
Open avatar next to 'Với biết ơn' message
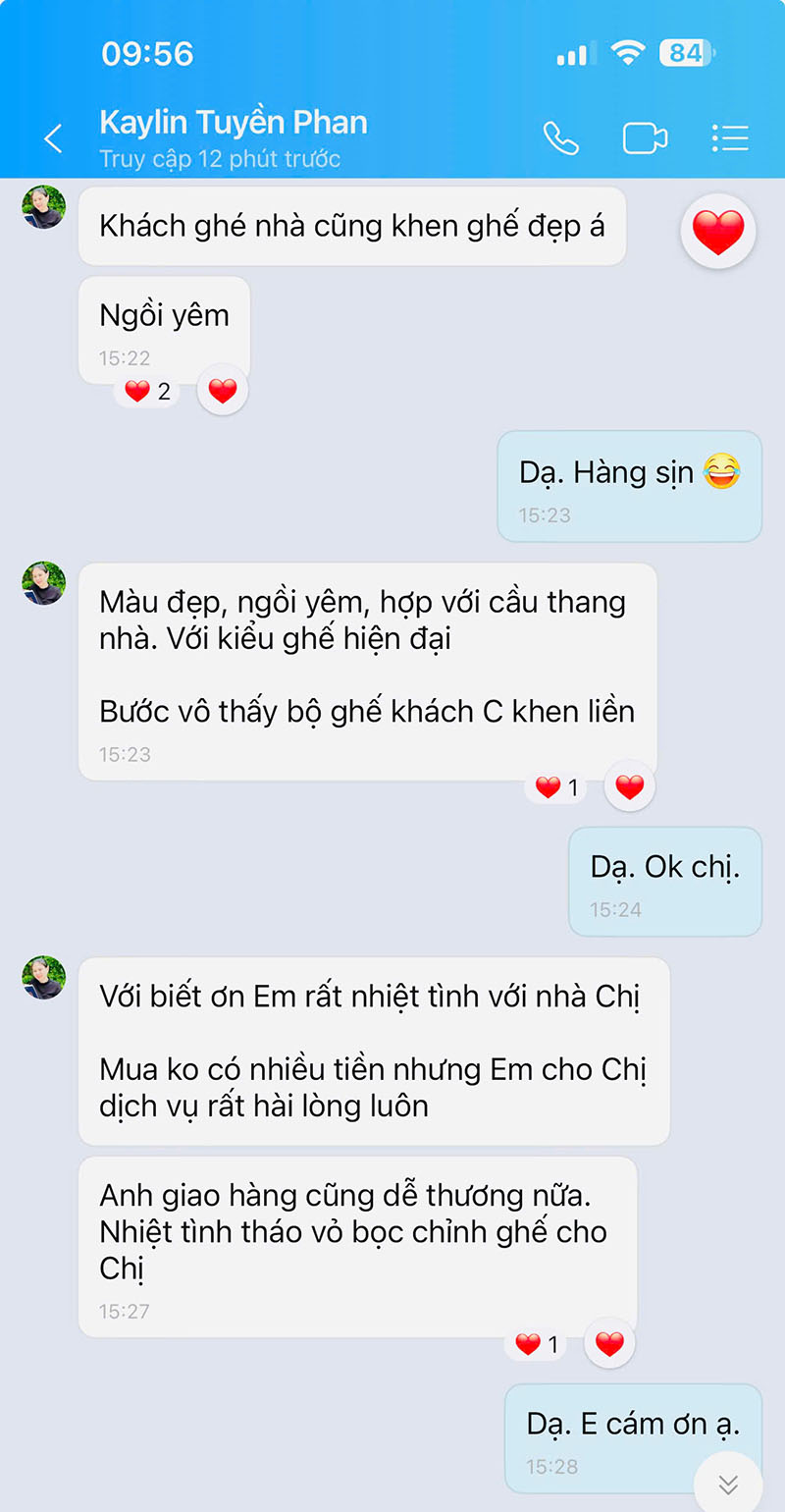tap(44, 978)
